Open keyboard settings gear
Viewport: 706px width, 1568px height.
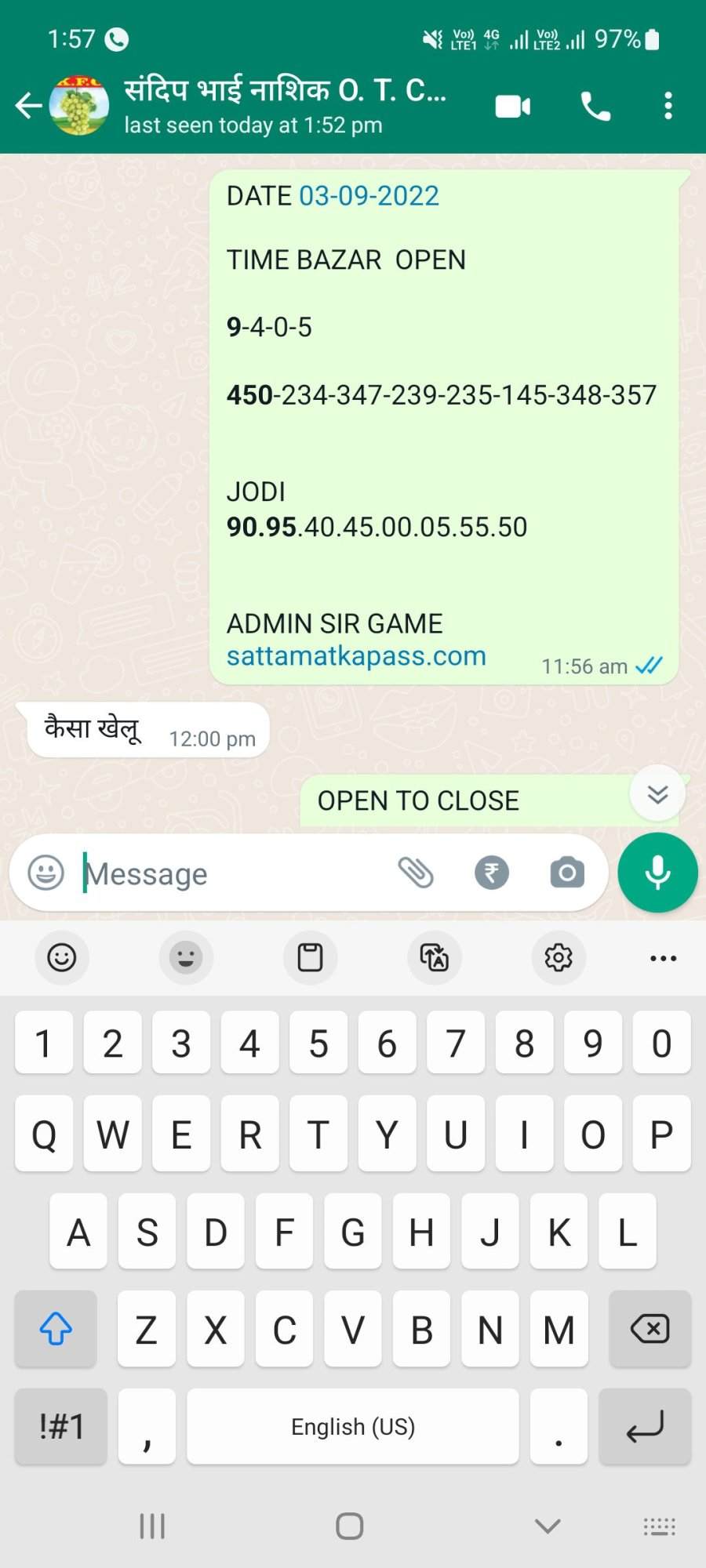point(559,957)
